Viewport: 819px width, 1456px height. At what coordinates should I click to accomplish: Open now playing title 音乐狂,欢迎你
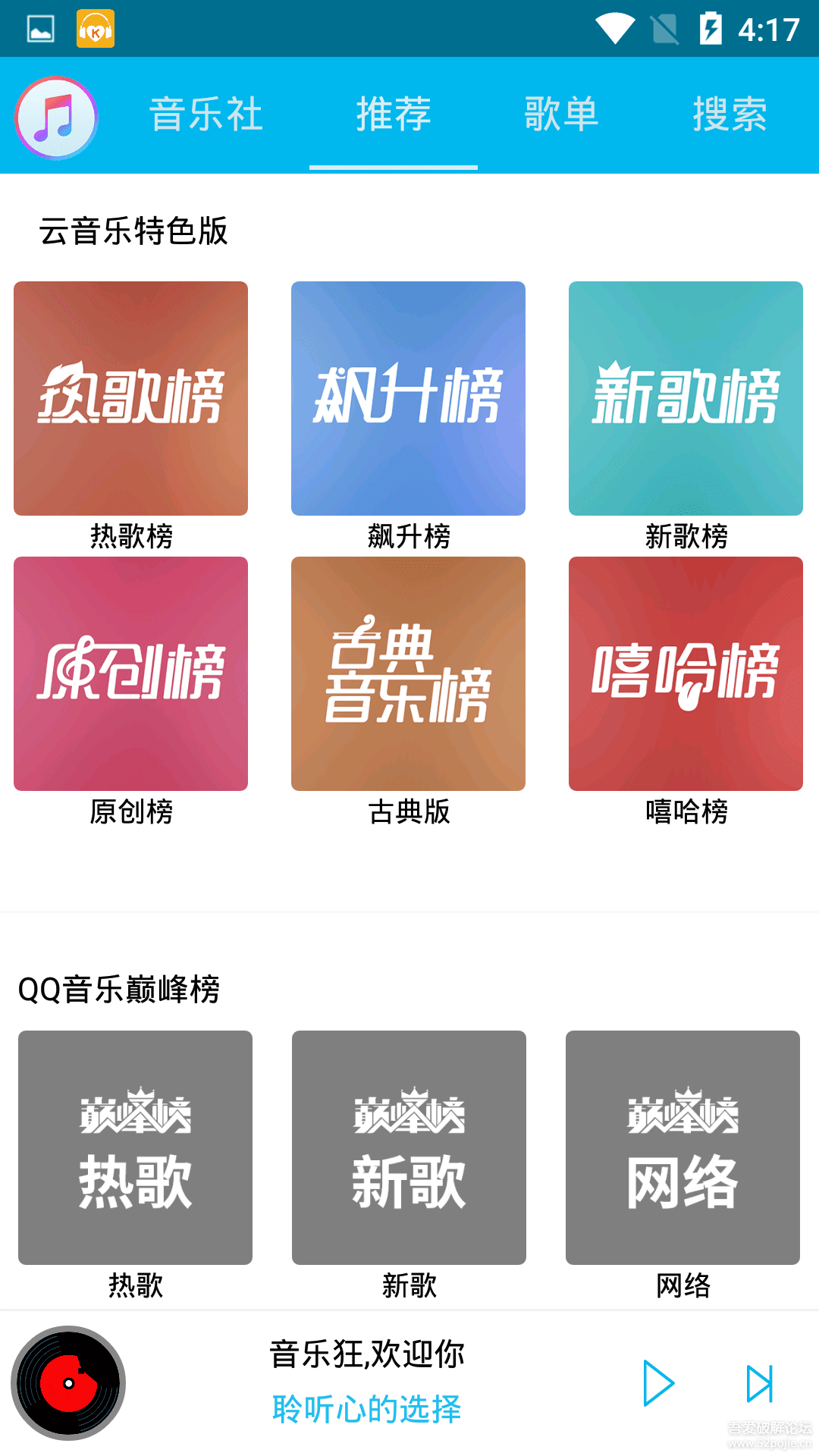coord(367,1354)
